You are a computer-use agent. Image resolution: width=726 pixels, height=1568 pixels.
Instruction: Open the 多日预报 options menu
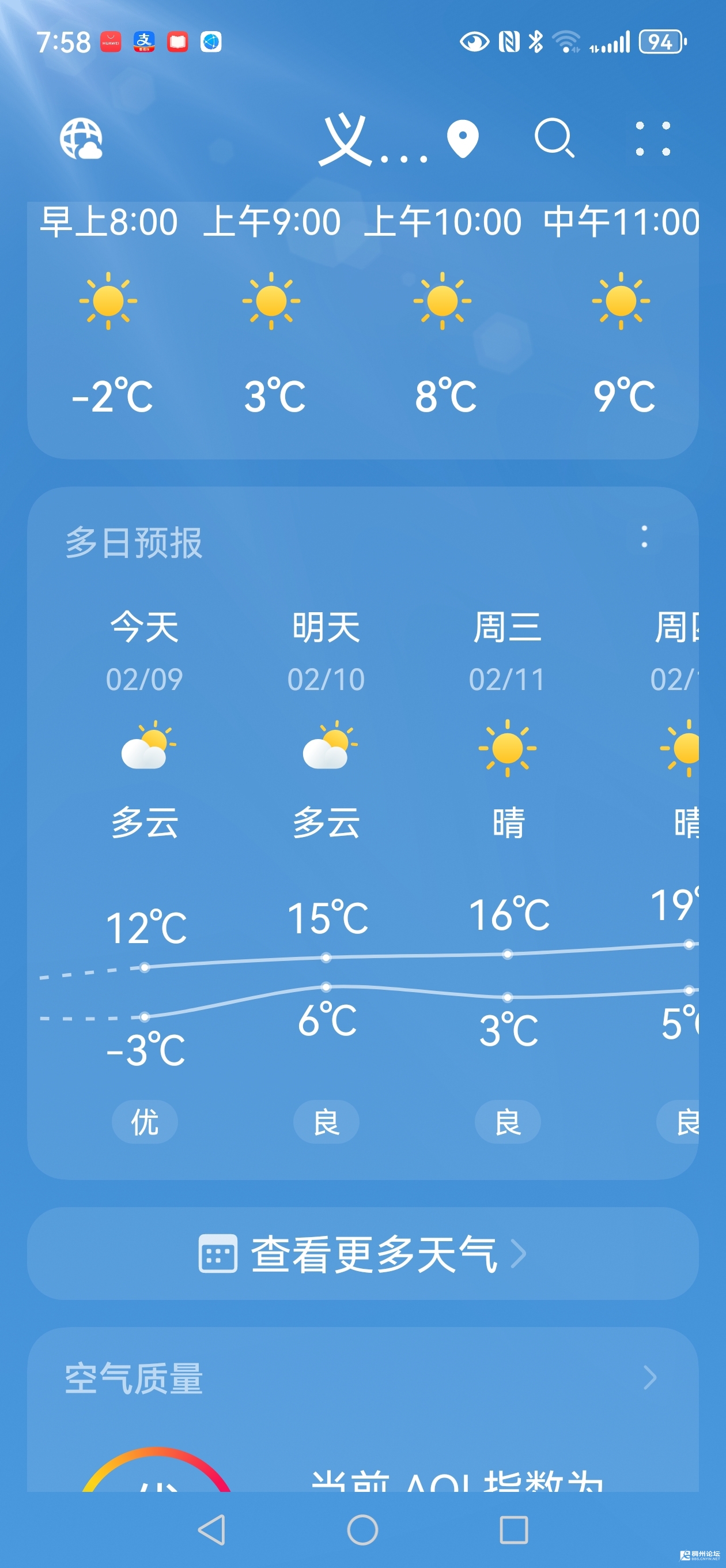coord(644,537)
